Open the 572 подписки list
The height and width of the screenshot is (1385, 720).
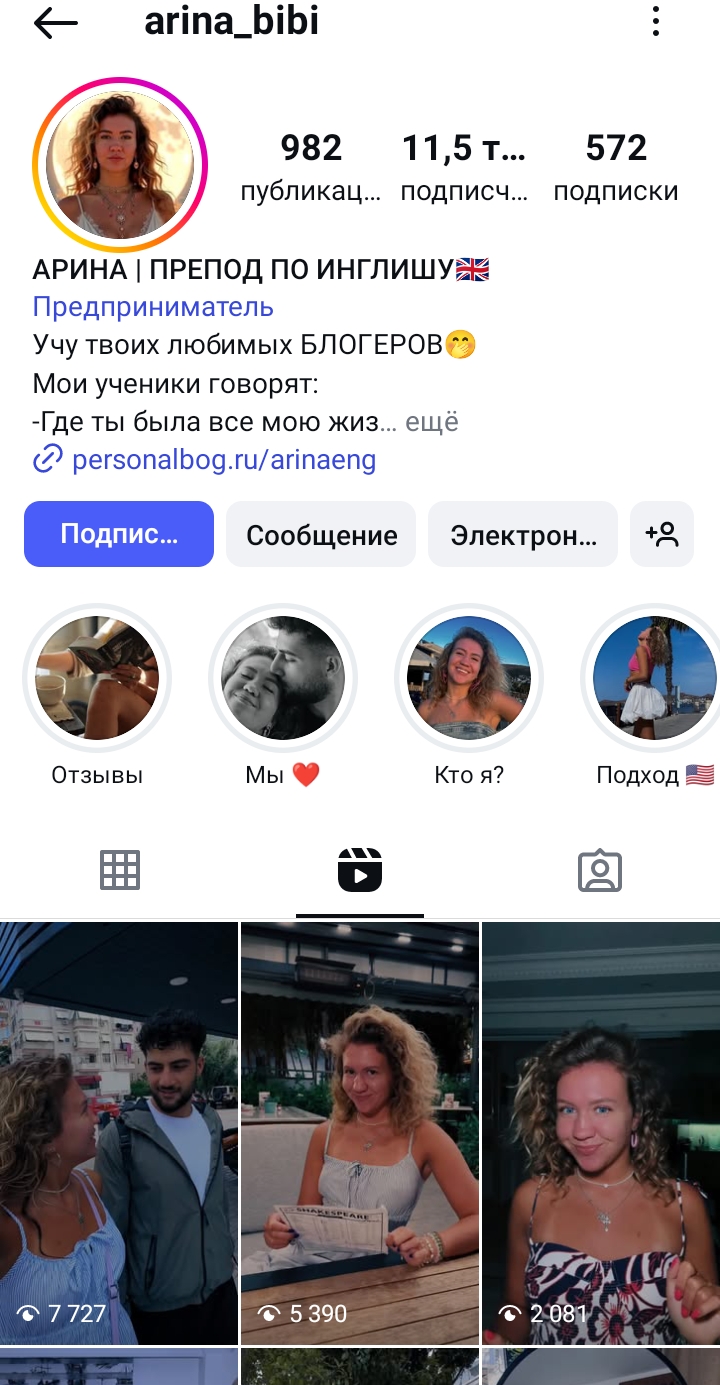tap(615, 166)
